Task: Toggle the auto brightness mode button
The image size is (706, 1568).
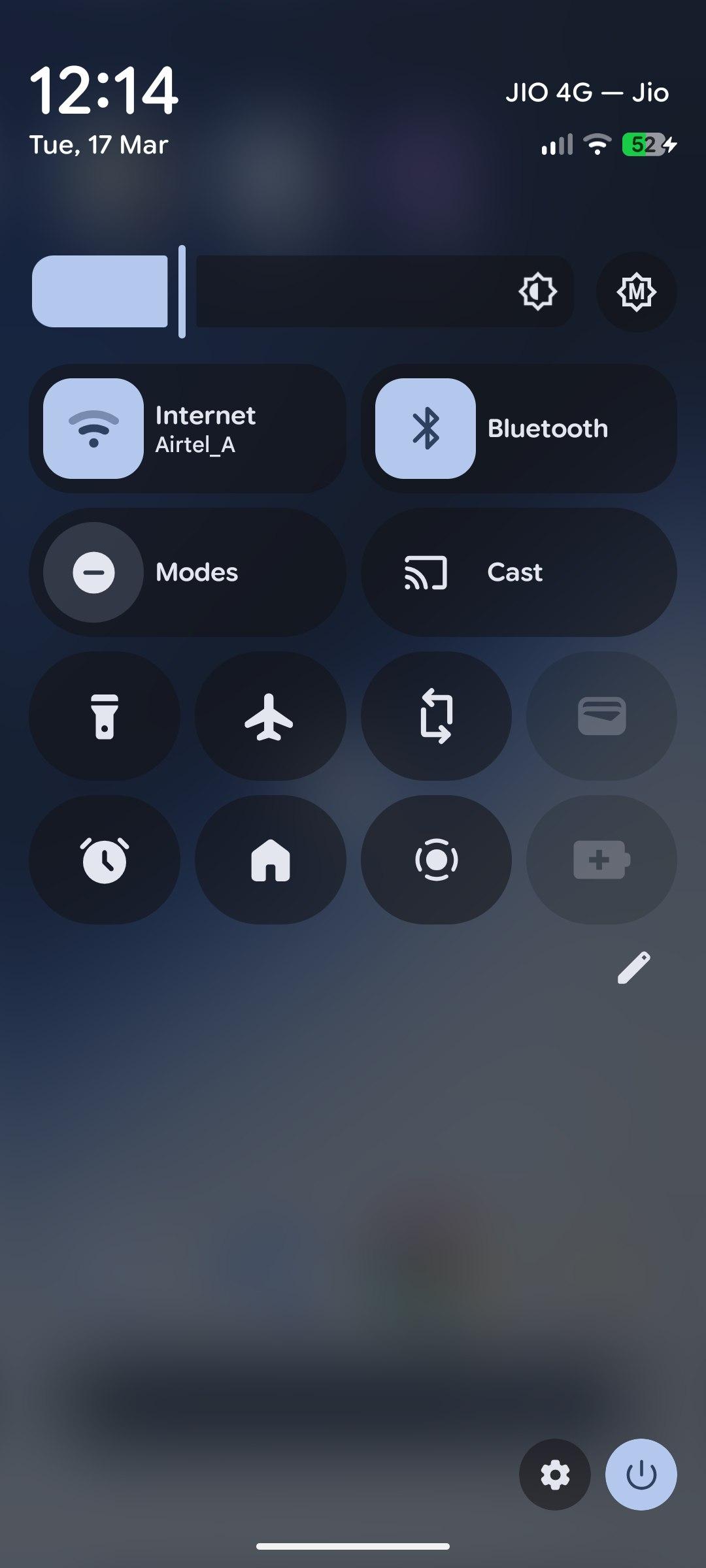Action: [636, 291]
